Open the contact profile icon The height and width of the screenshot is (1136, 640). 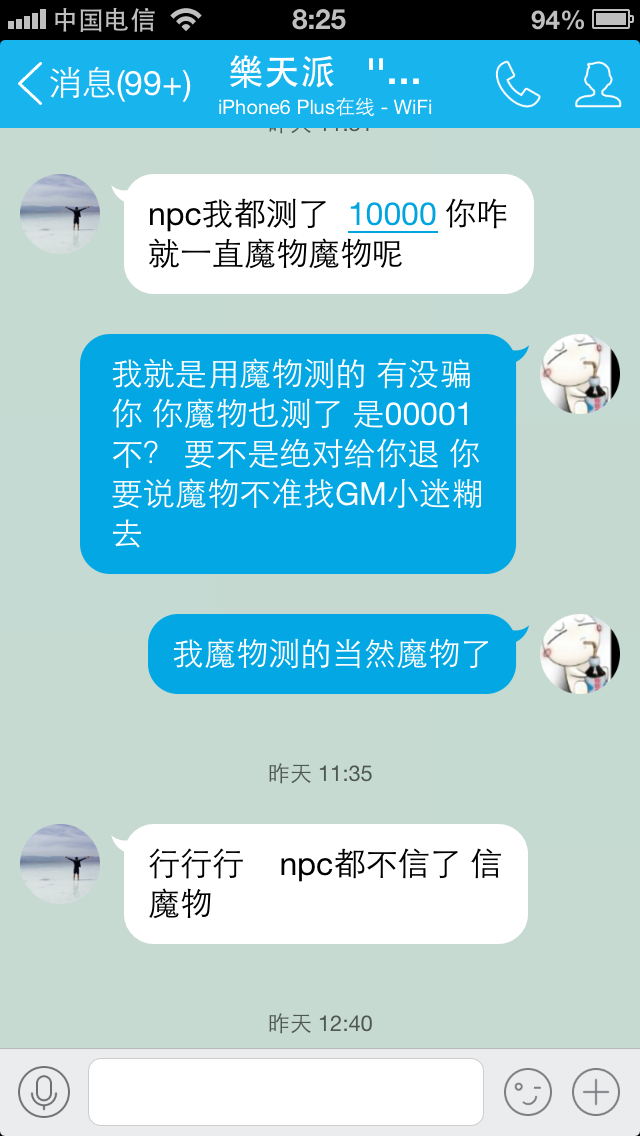[x=597, y=84]
